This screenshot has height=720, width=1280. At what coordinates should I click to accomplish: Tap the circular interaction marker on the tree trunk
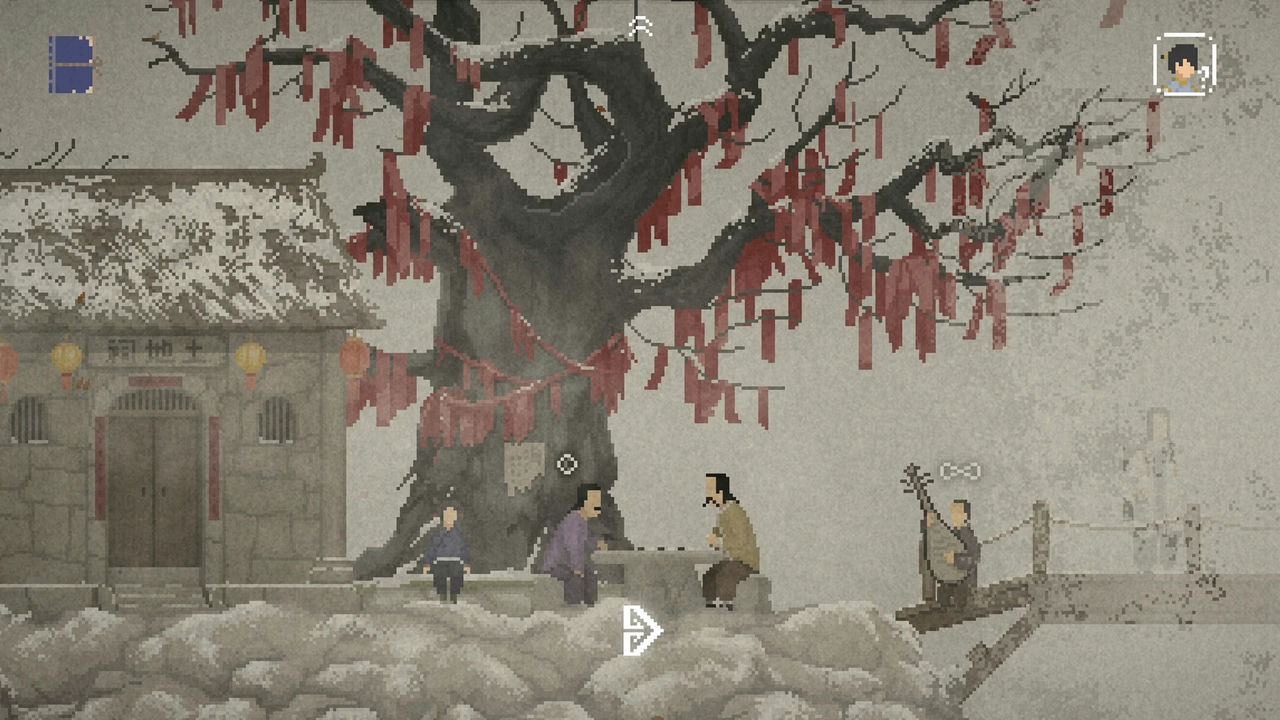coord(567,464)
